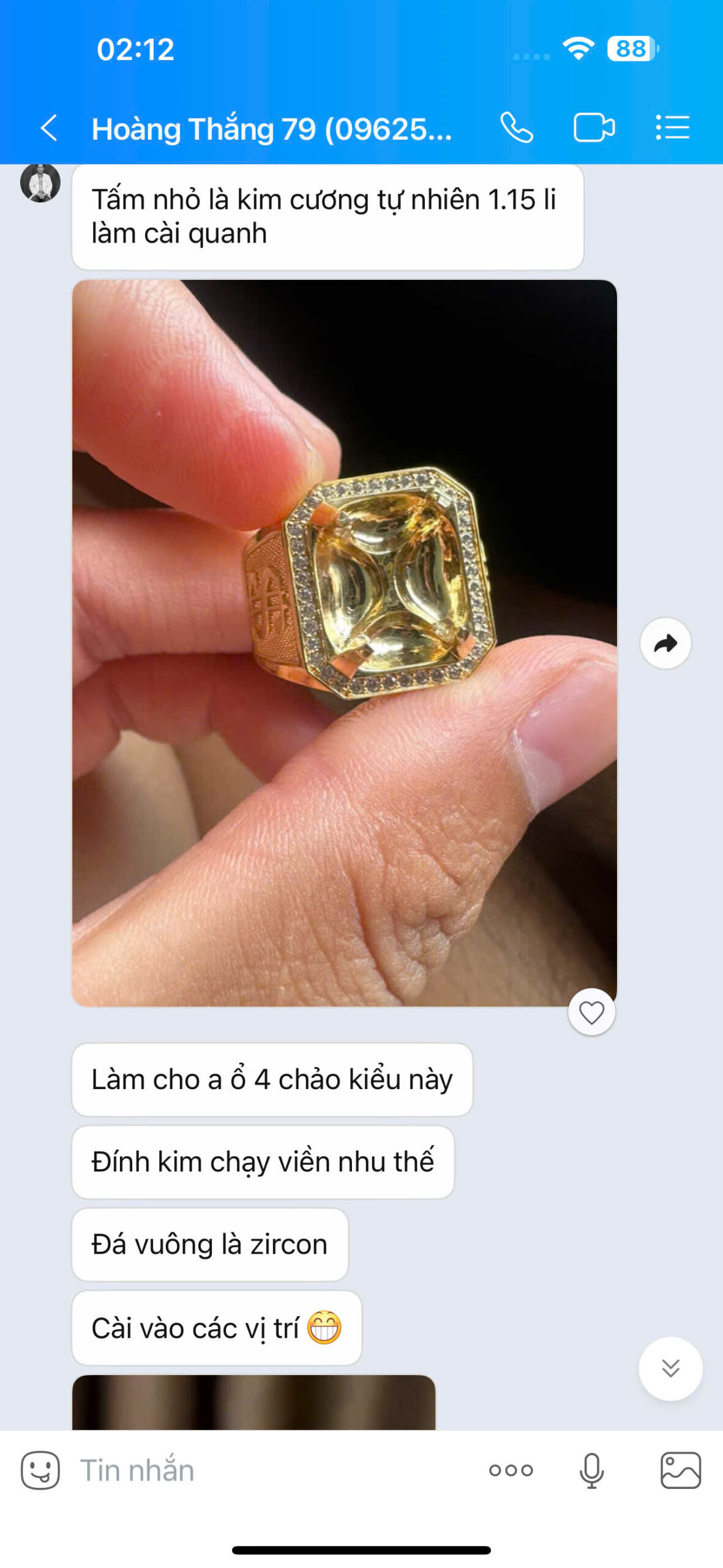
Task: Attach a picture from the gallery
Action: (x=680, y=1470)
